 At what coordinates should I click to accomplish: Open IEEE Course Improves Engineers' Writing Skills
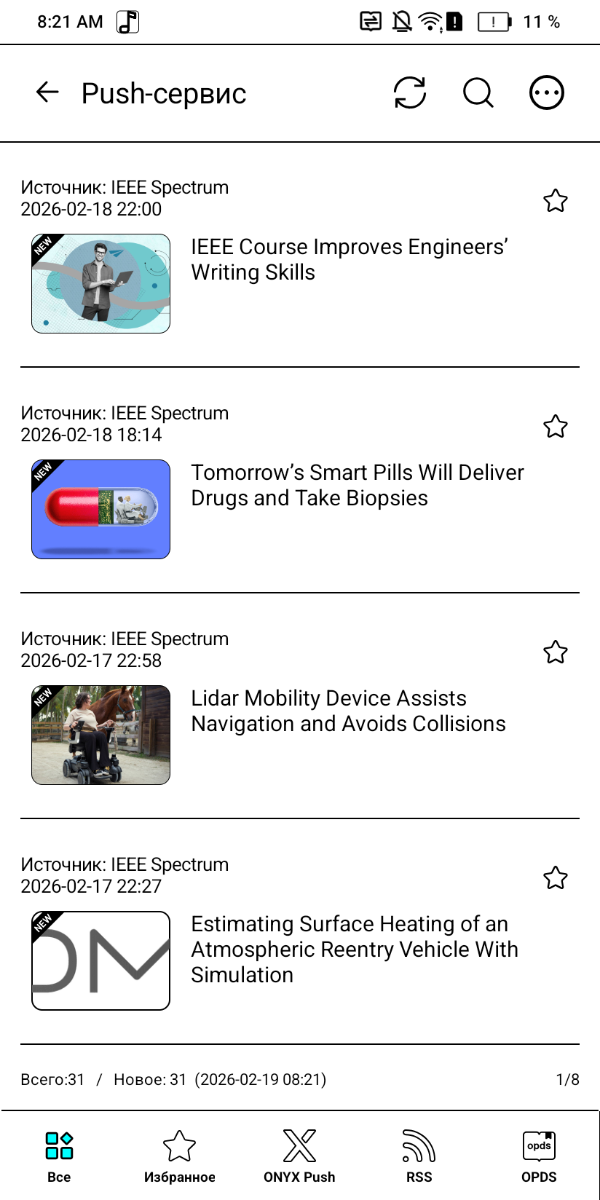pos(350,260)
